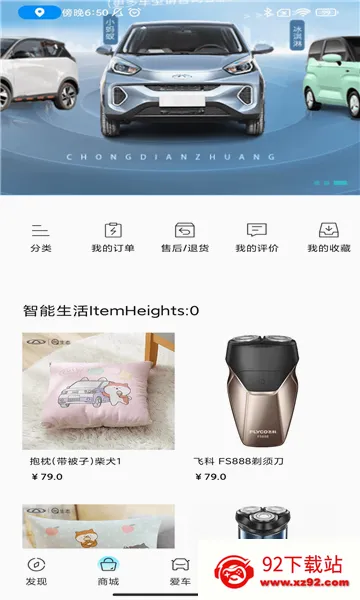360x600 pixels.
Task: View 我的收藏 favorites
Action: tap(329, 237)
